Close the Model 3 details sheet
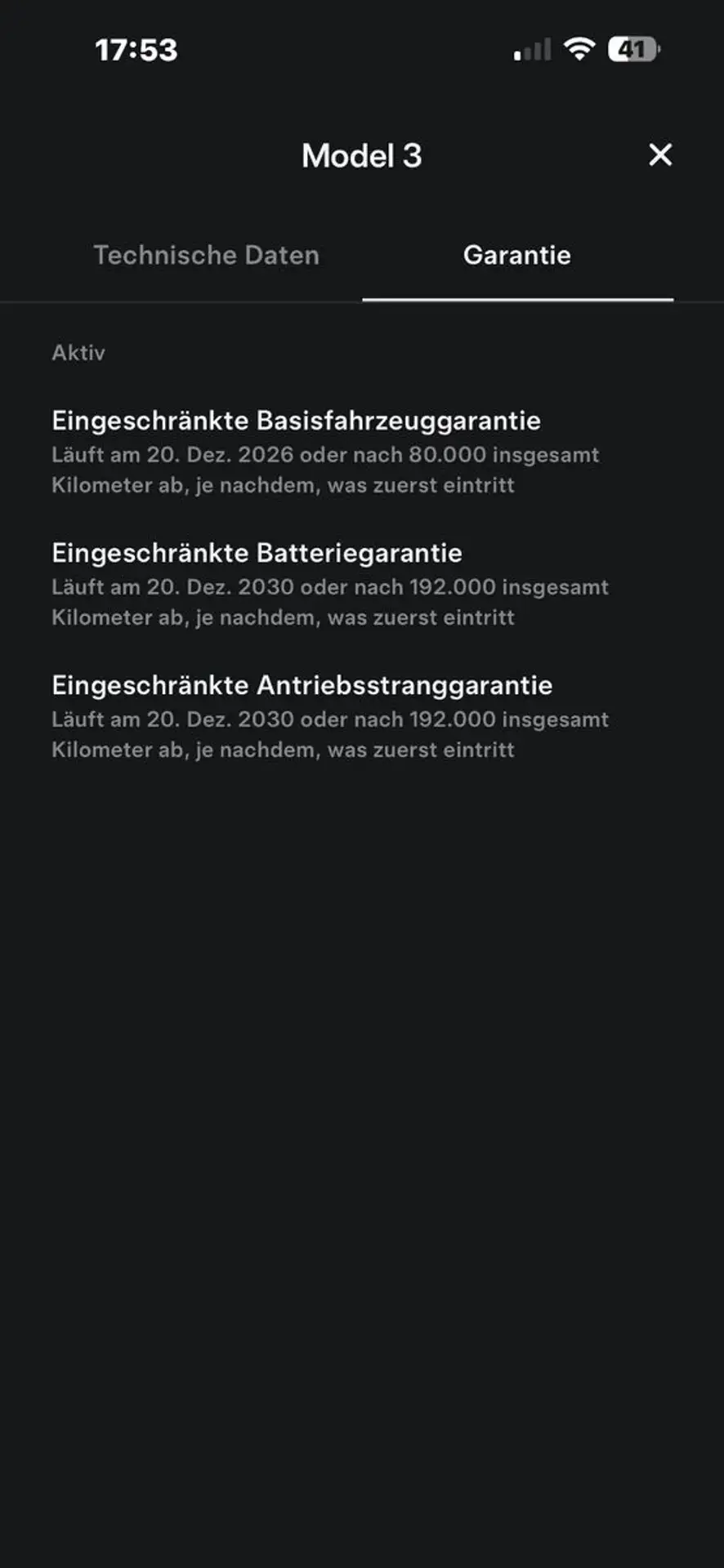The image size is (724, 1568). (660, 155)
